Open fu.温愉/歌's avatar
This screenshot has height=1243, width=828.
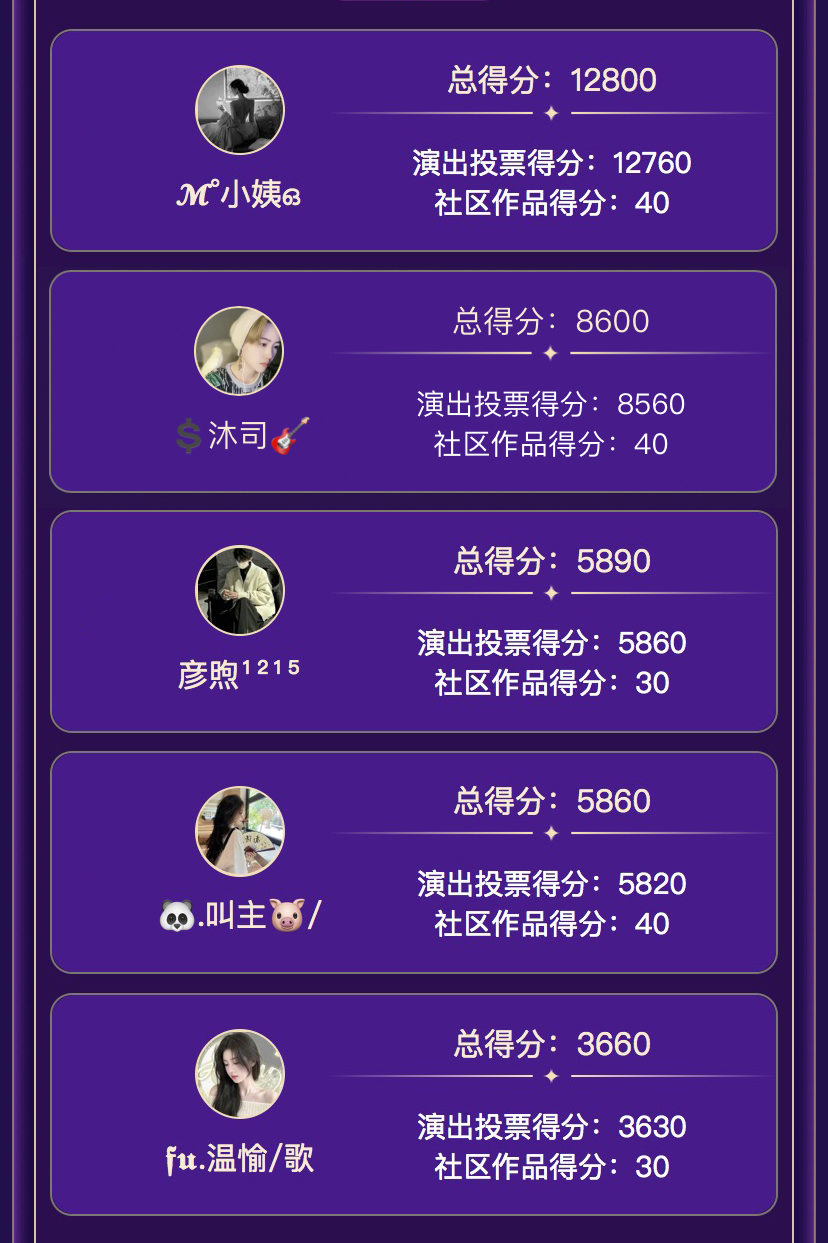[240, 1074]
